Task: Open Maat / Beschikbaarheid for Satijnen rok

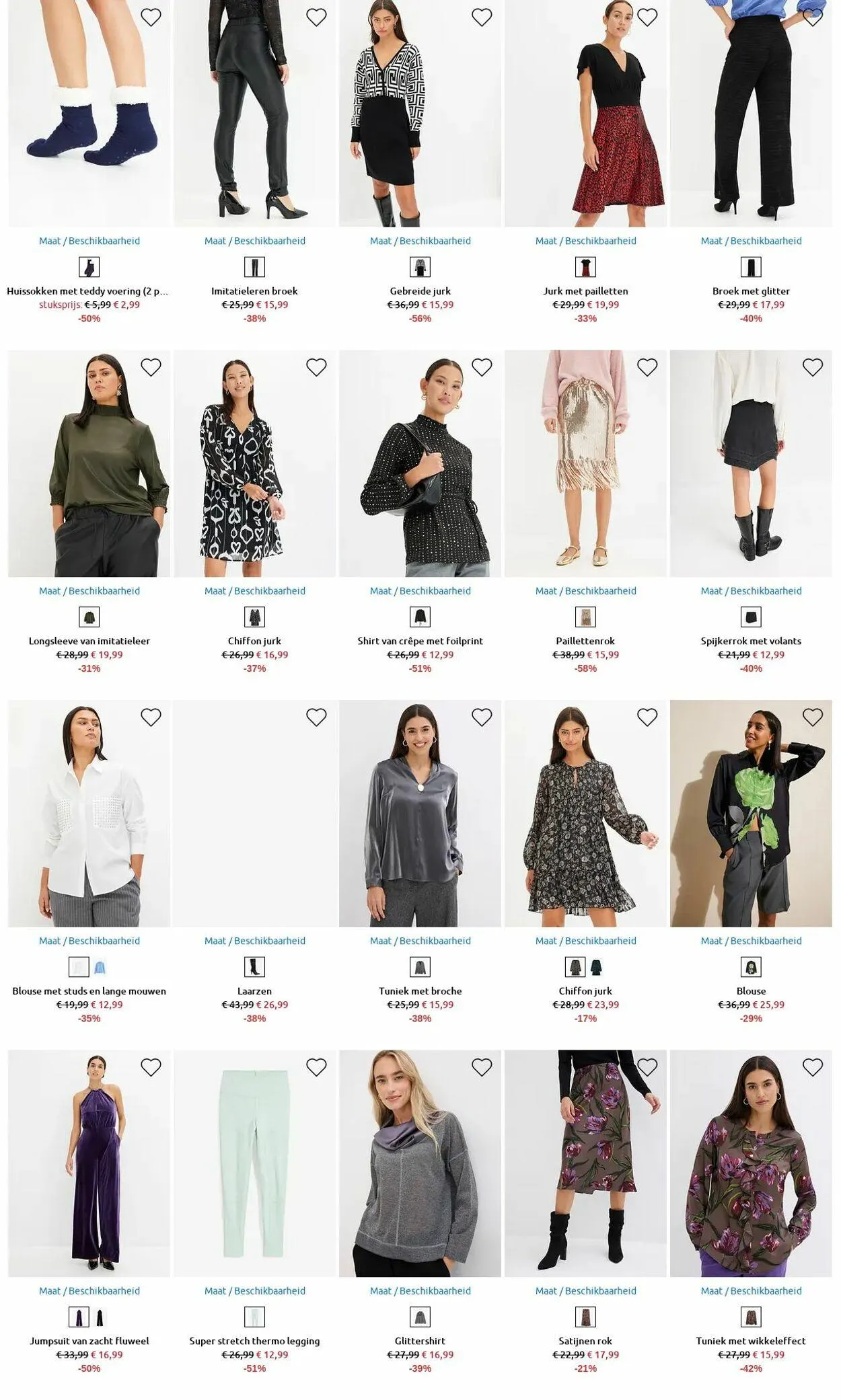Action: point(585,1290)
